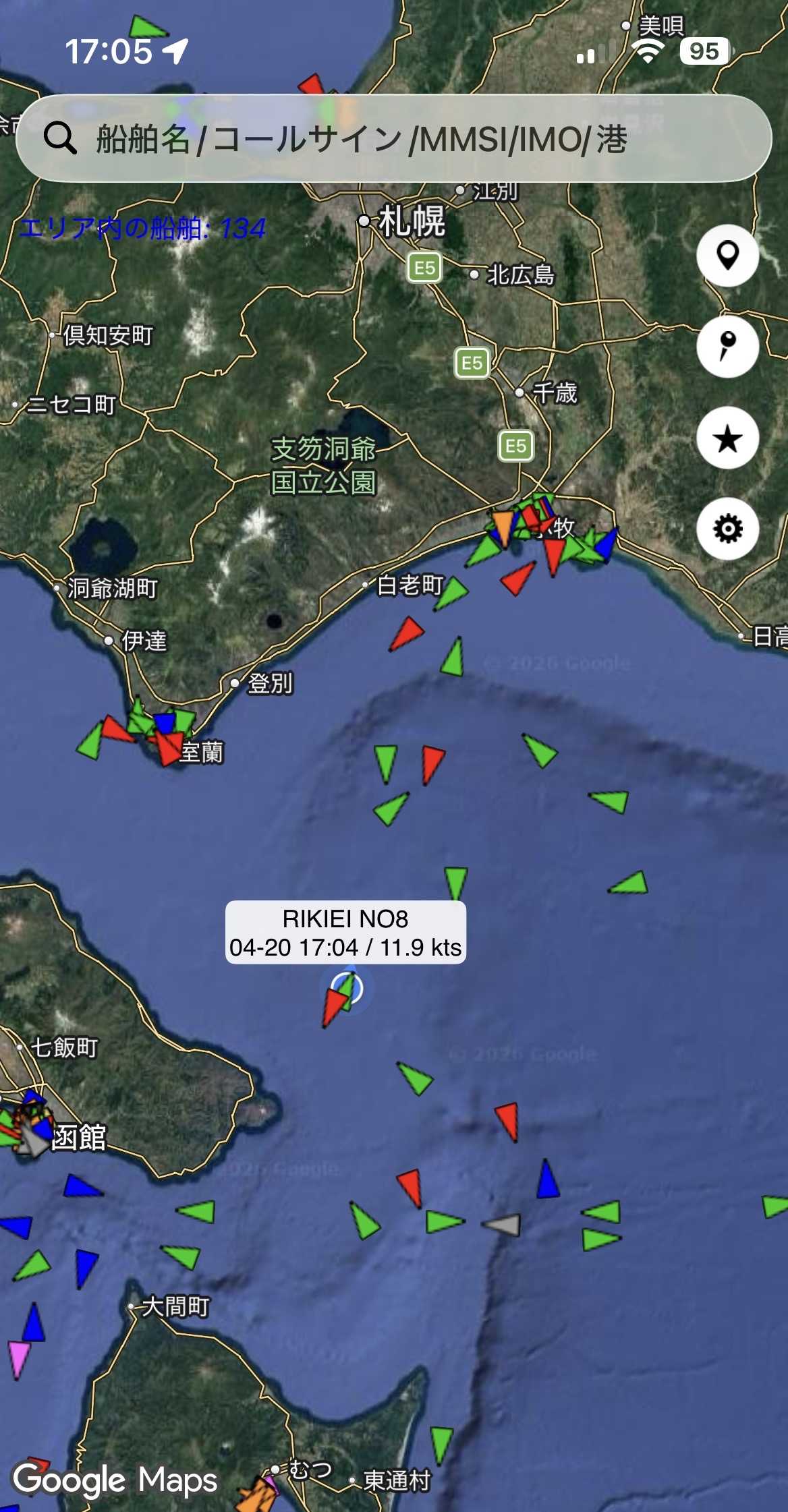Tap the tilted pushpin button

pyautogui.click(x=727, y=346)
